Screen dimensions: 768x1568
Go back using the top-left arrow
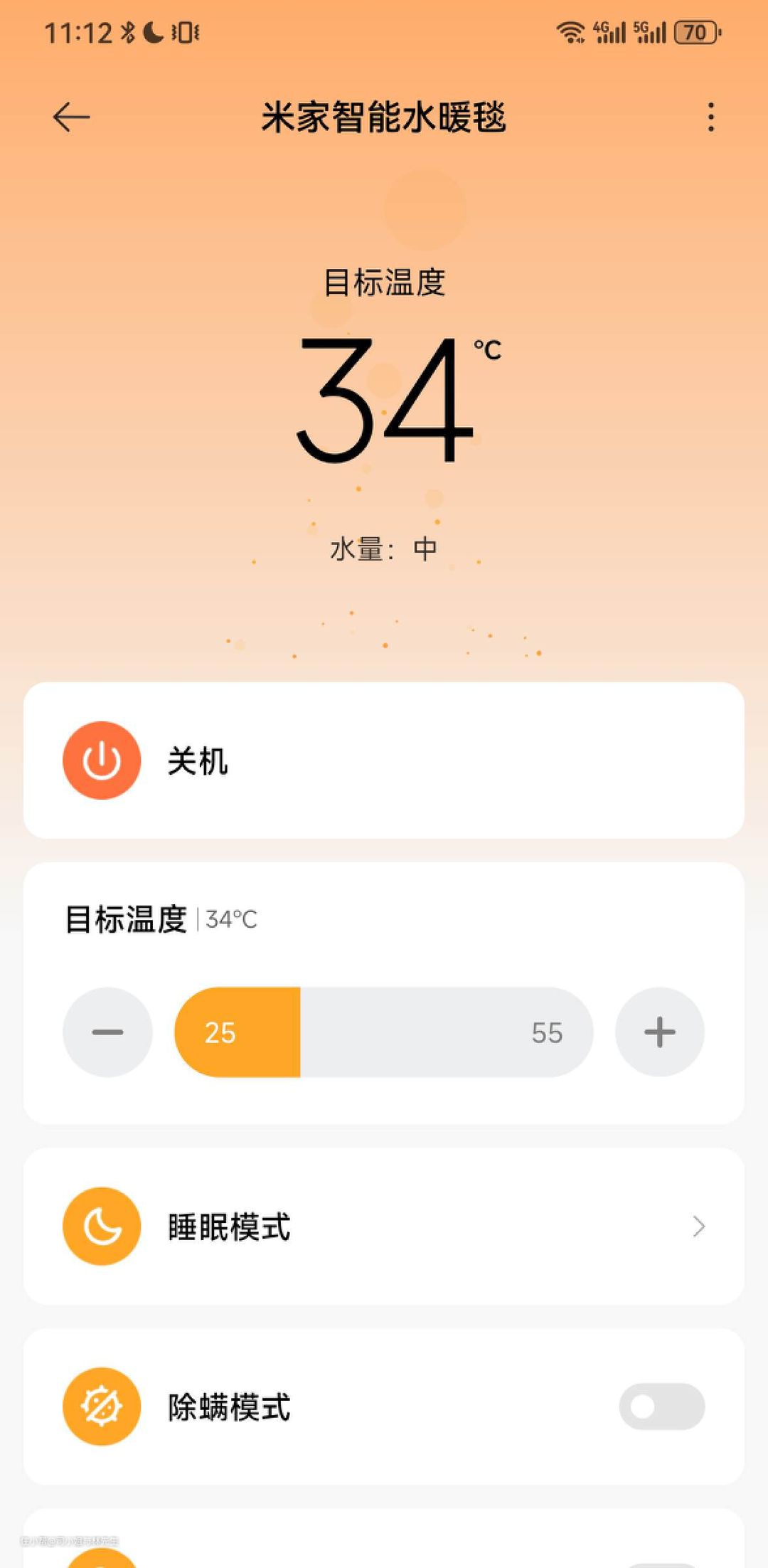click(x=71, y=117)
